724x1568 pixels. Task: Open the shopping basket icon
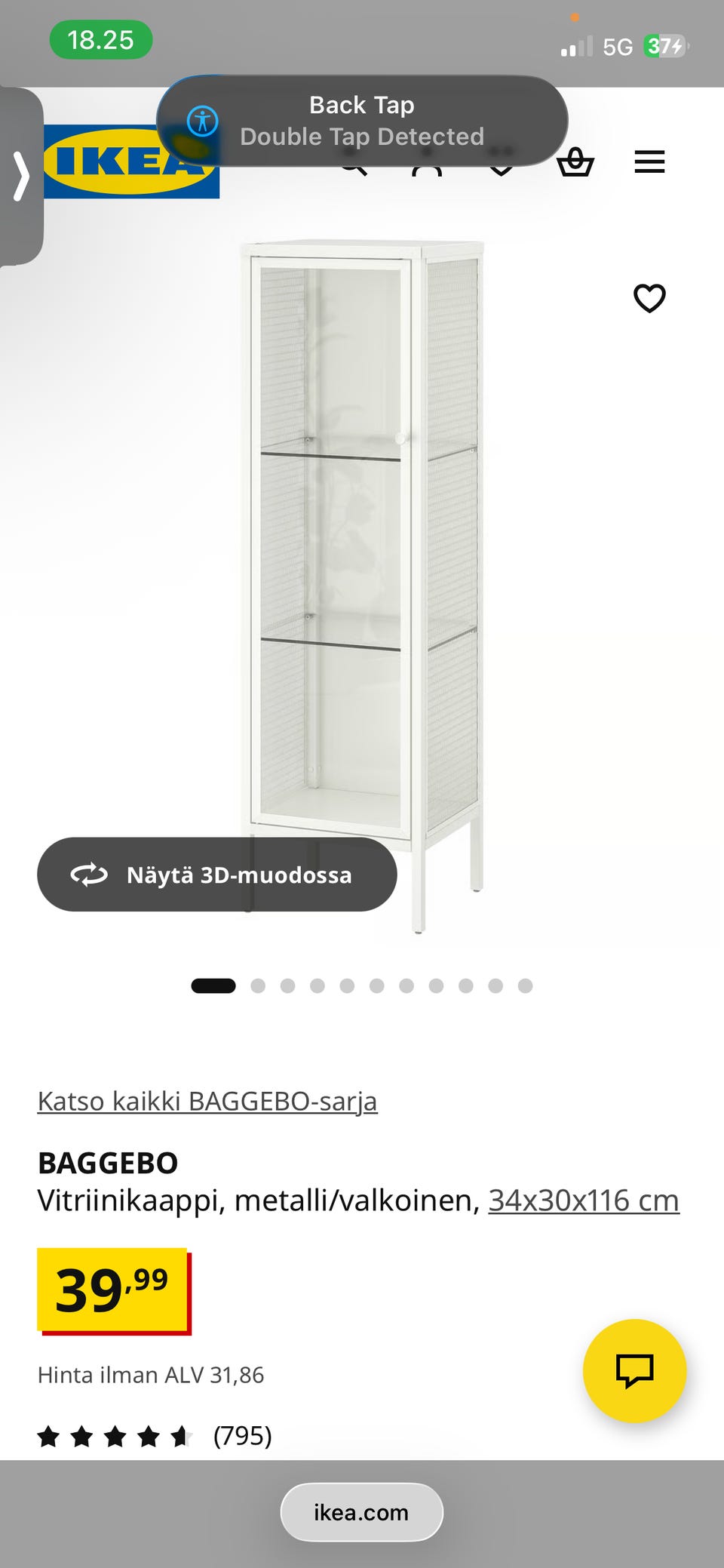(x=575, y=163)
